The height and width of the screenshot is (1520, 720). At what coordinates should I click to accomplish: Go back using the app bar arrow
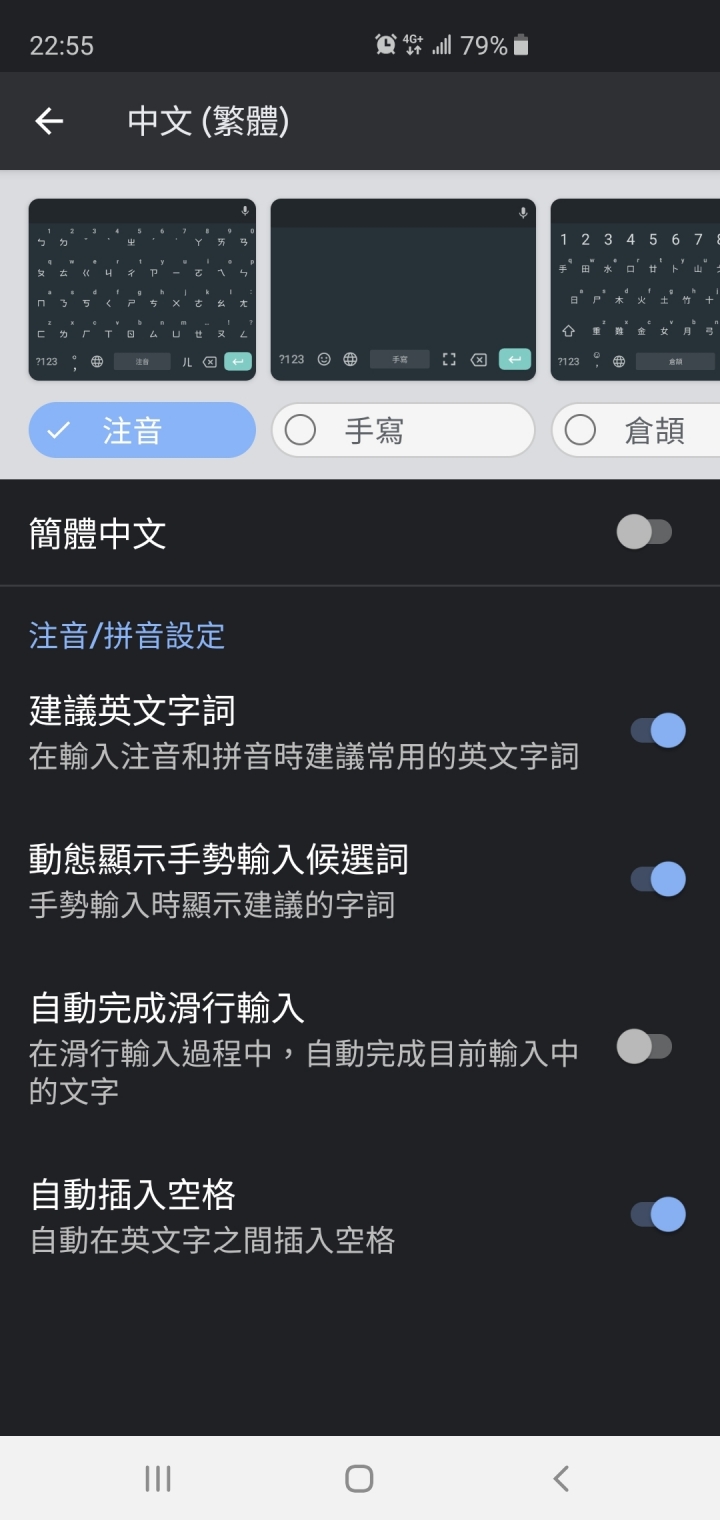[x=48, y=122]
